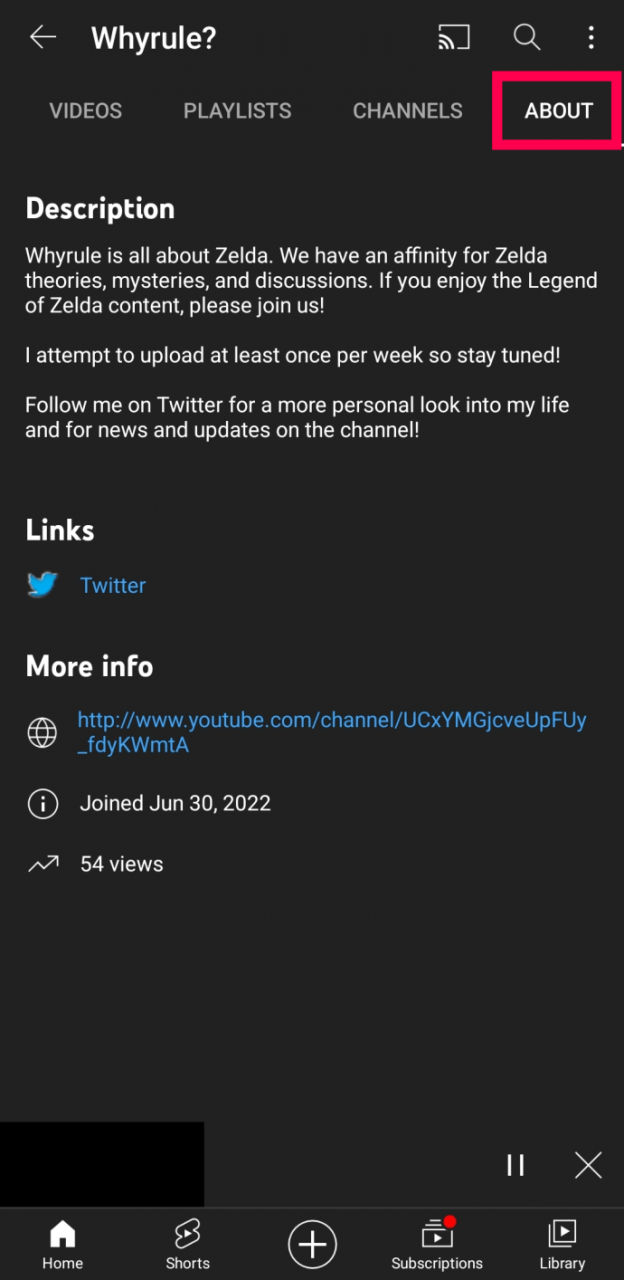The image size is (624, 1280).
Task: Search within the Whyrule? channel
Action: coord(527,38)
